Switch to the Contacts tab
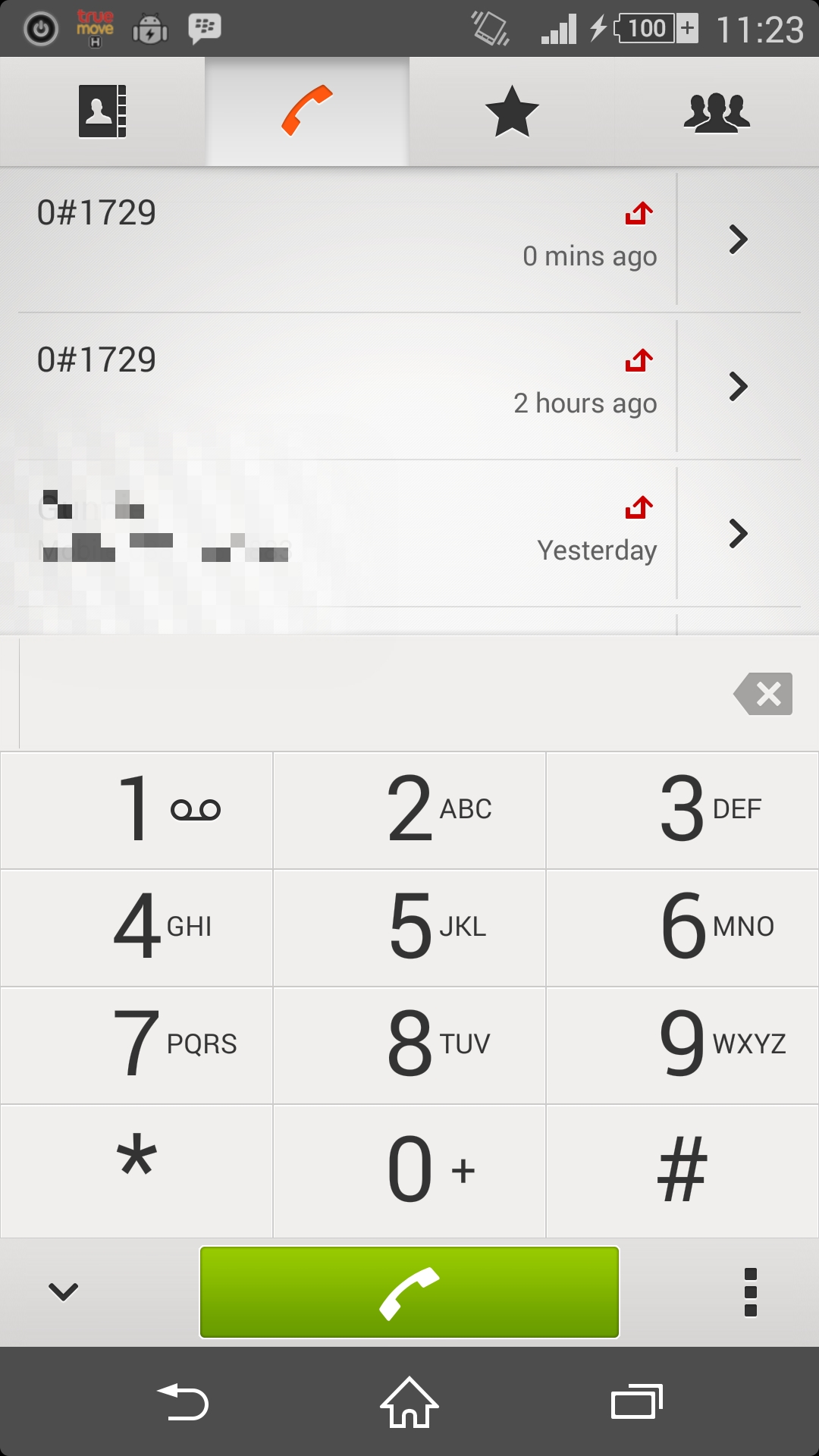This screenshot has width=819, height=1456. [102, 111]
